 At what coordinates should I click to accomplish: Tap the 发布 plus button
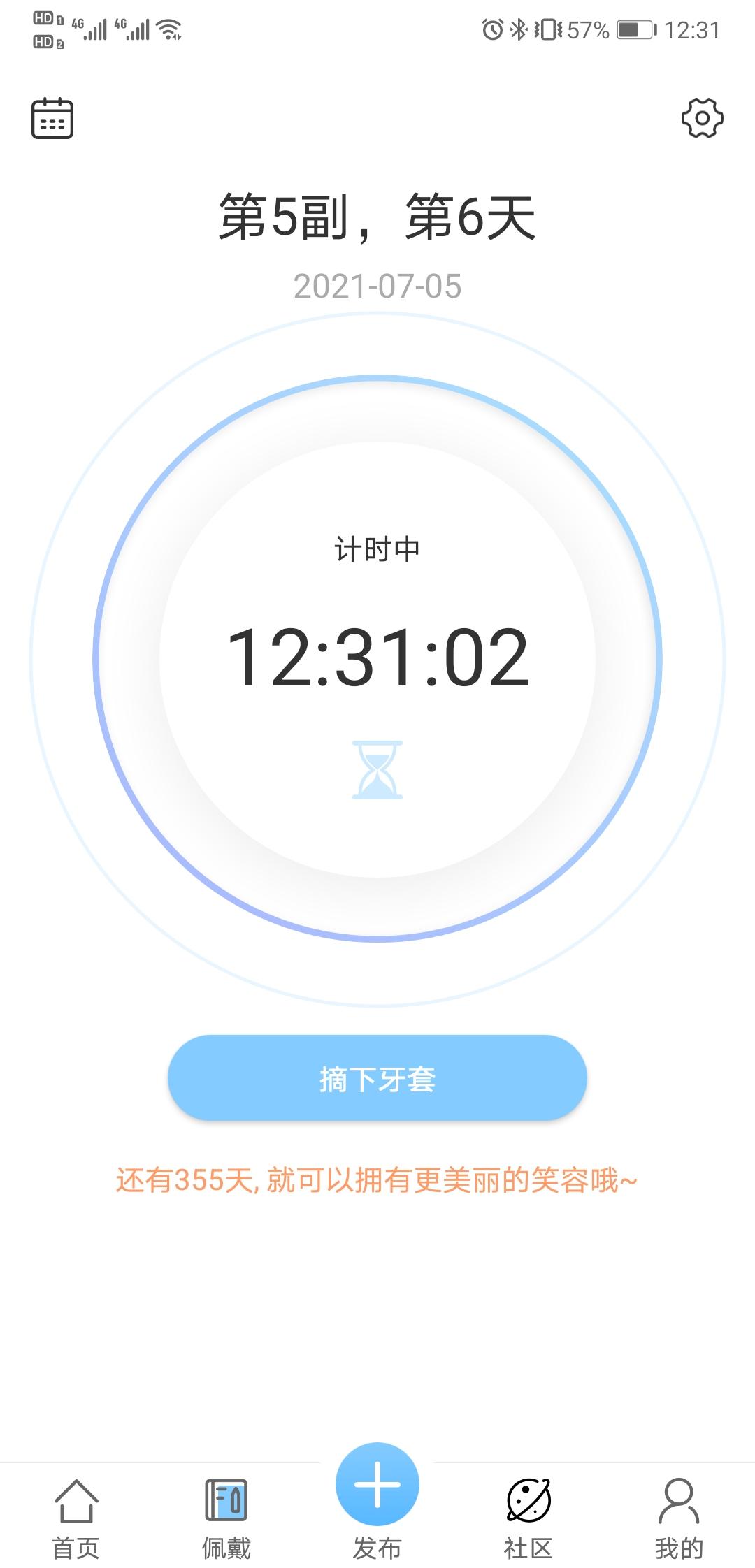coord(377,1486)
